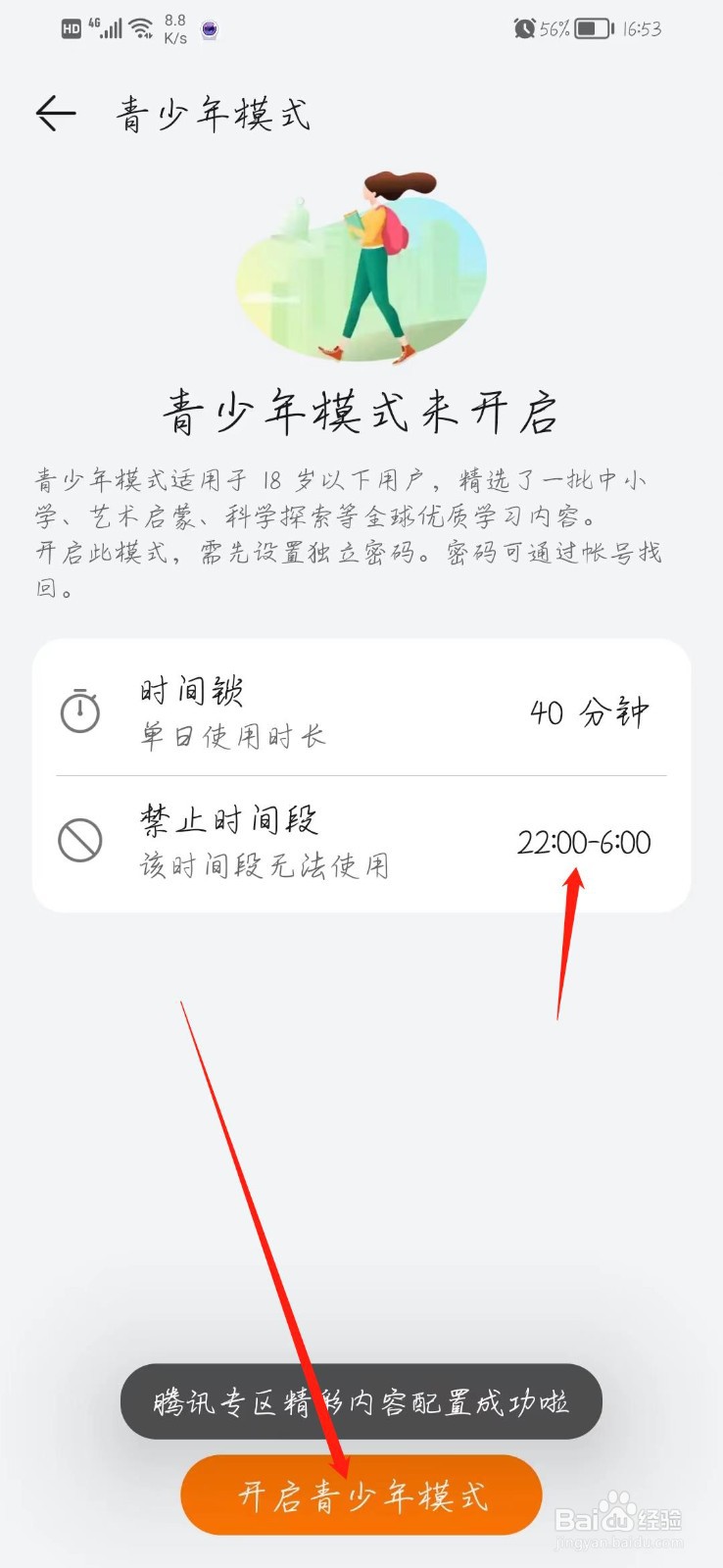Tap the 腾讯专区 configuration success toast
The image size is (723, 1568).
(x=361, y=1402)
